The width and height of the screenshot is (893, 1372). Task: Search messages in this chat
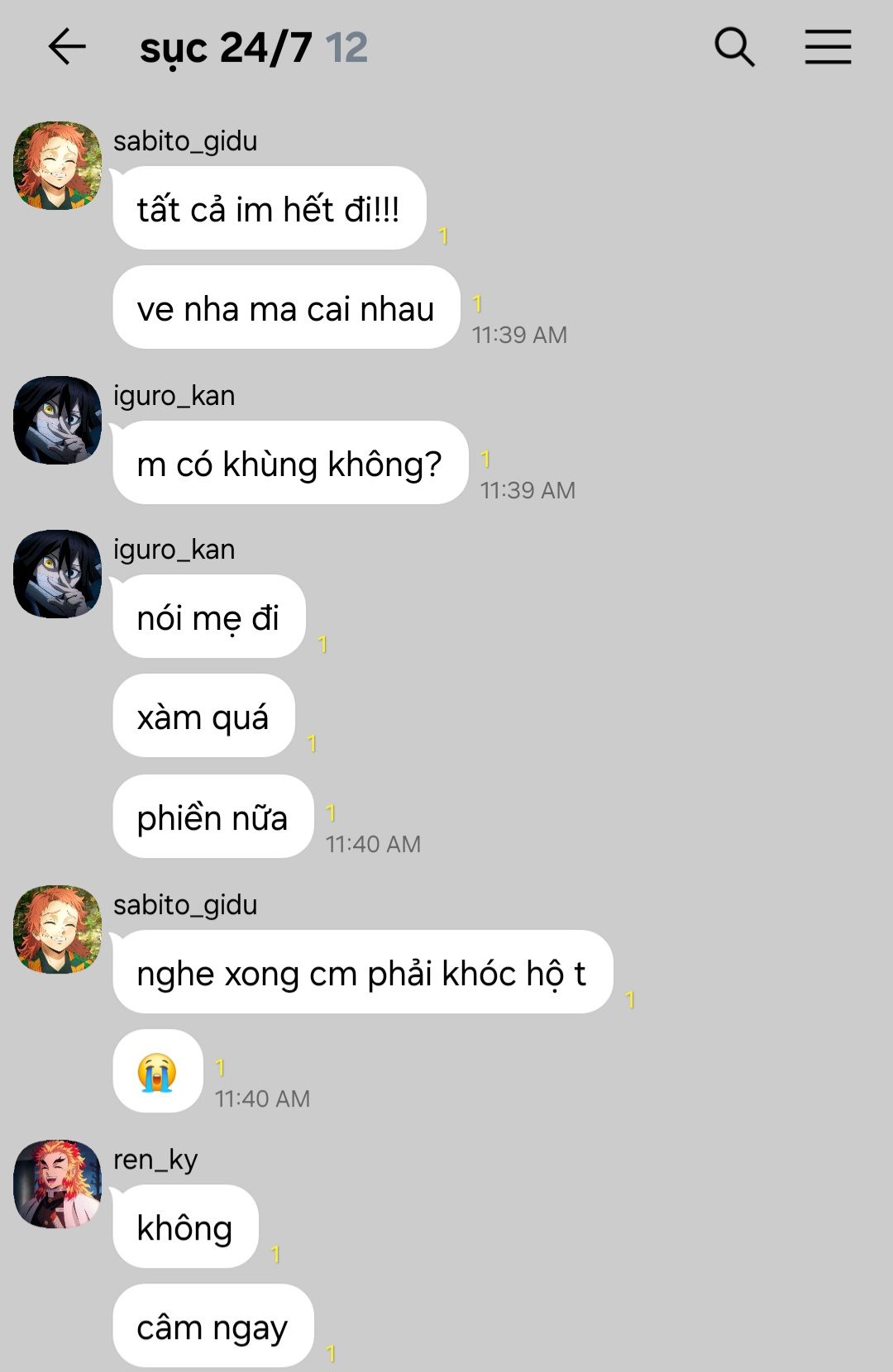click(x=734, y=47)
